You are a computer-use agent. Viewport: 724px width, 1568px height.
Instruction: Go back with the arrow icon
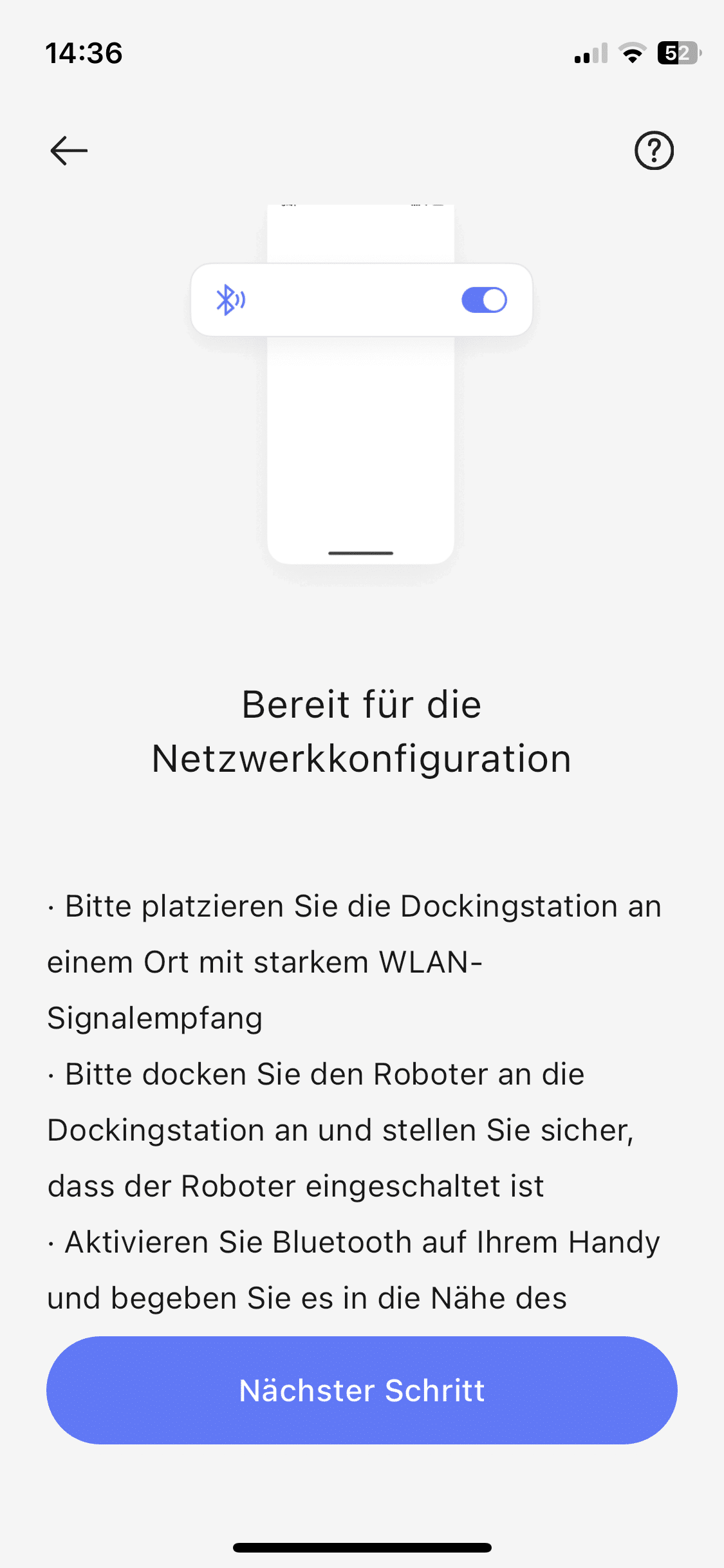point(69,151)
